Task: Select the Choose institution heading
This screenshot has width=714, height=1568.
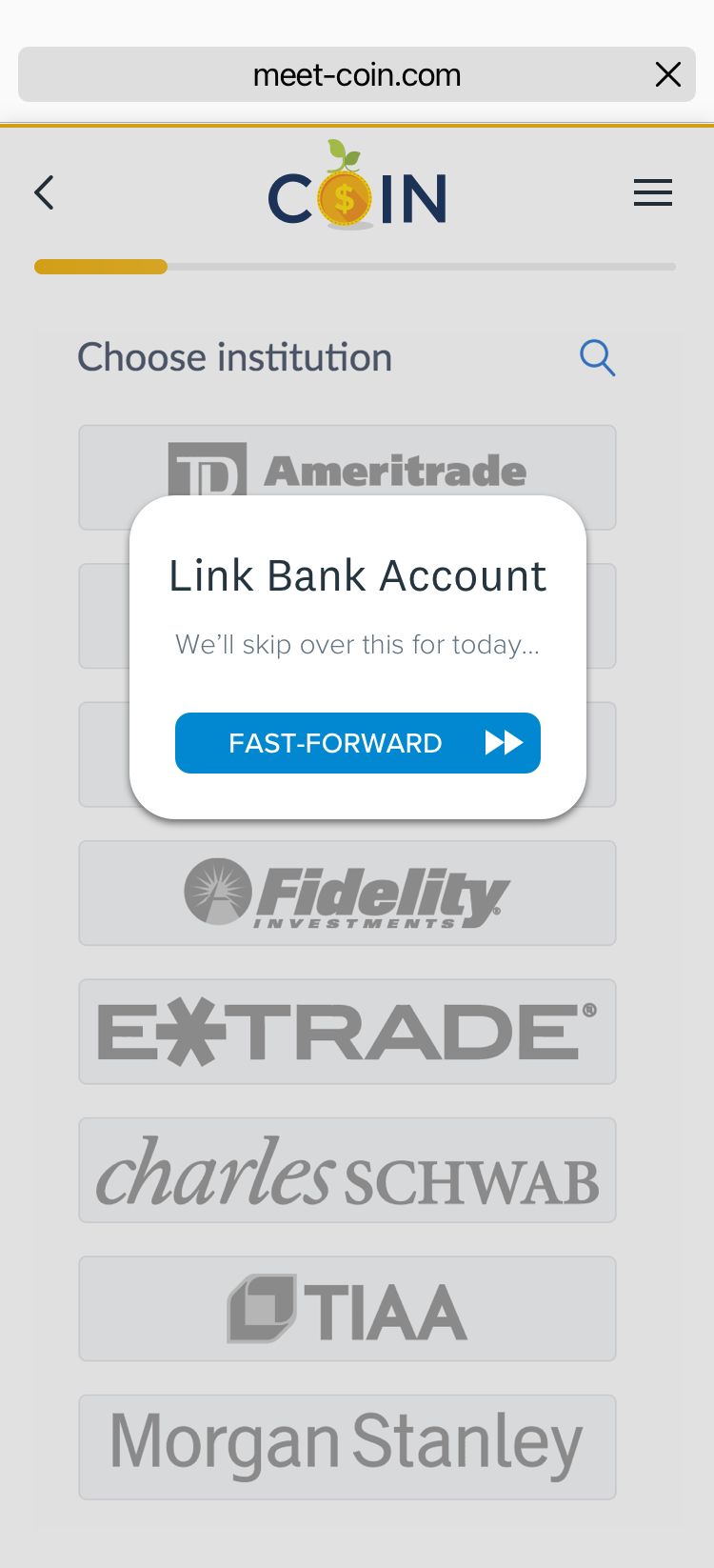Action: [x=235, y=357]
